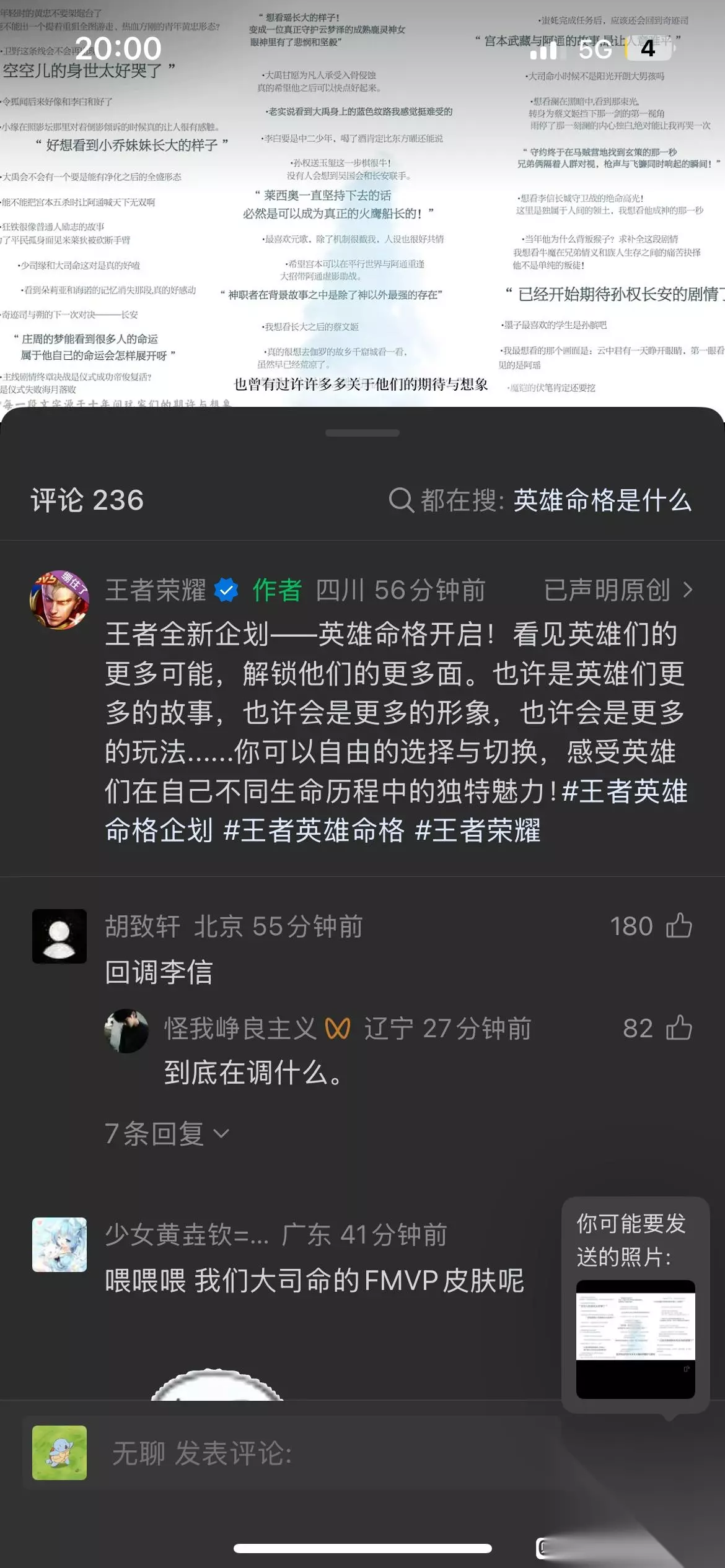Open 怪我峥良主义's profile avatar

point(126,1031)
